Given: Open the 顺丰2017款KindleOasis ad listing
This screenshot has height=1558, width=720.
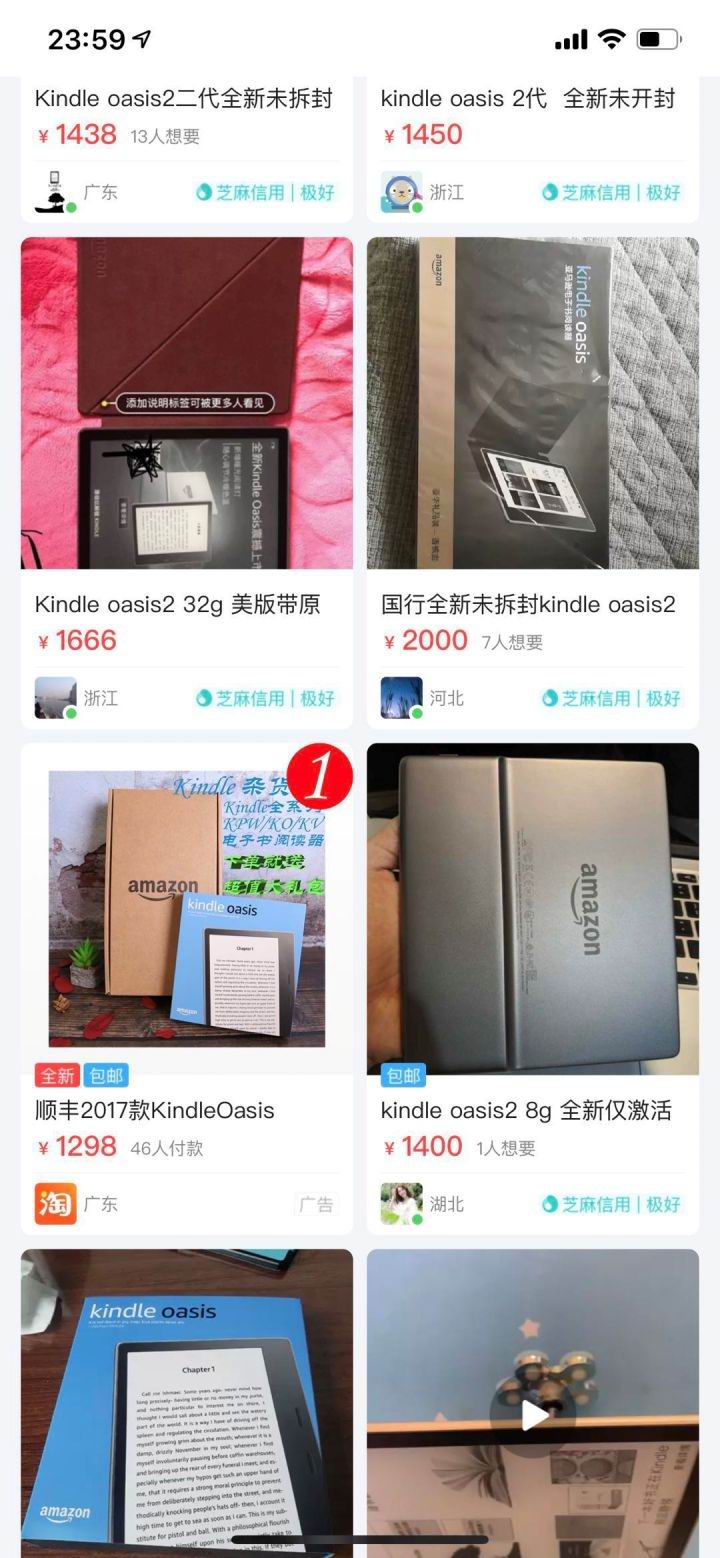Looking at the screenshot, I should 187,909.
